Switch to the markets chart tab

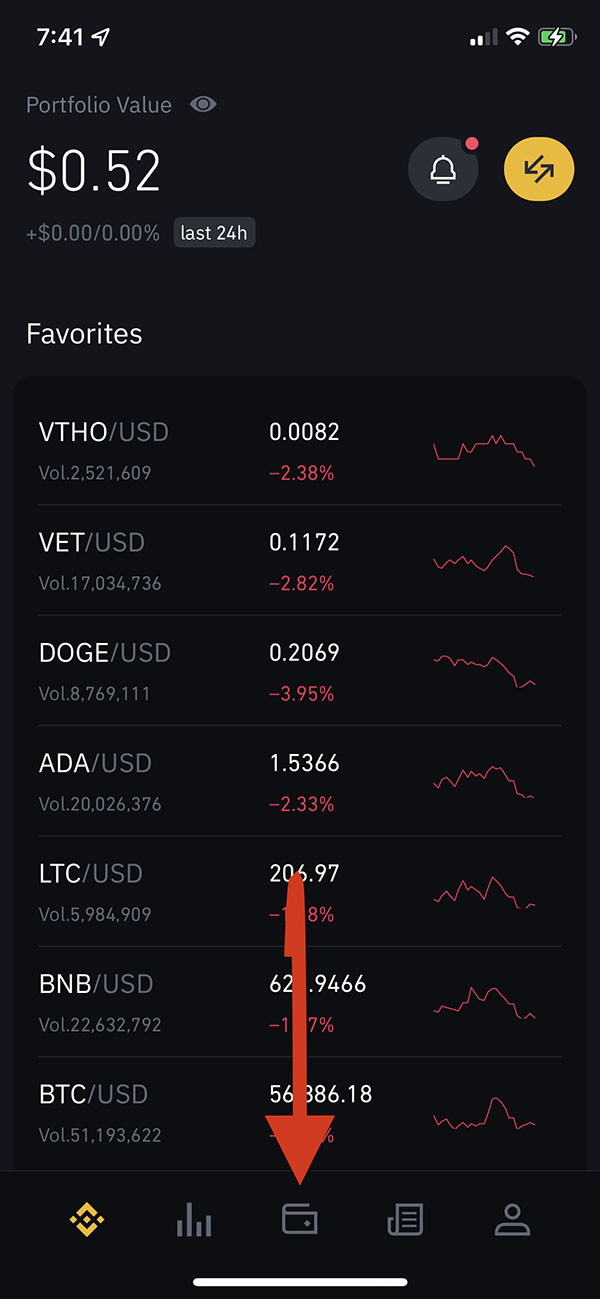coord(194,1219)
